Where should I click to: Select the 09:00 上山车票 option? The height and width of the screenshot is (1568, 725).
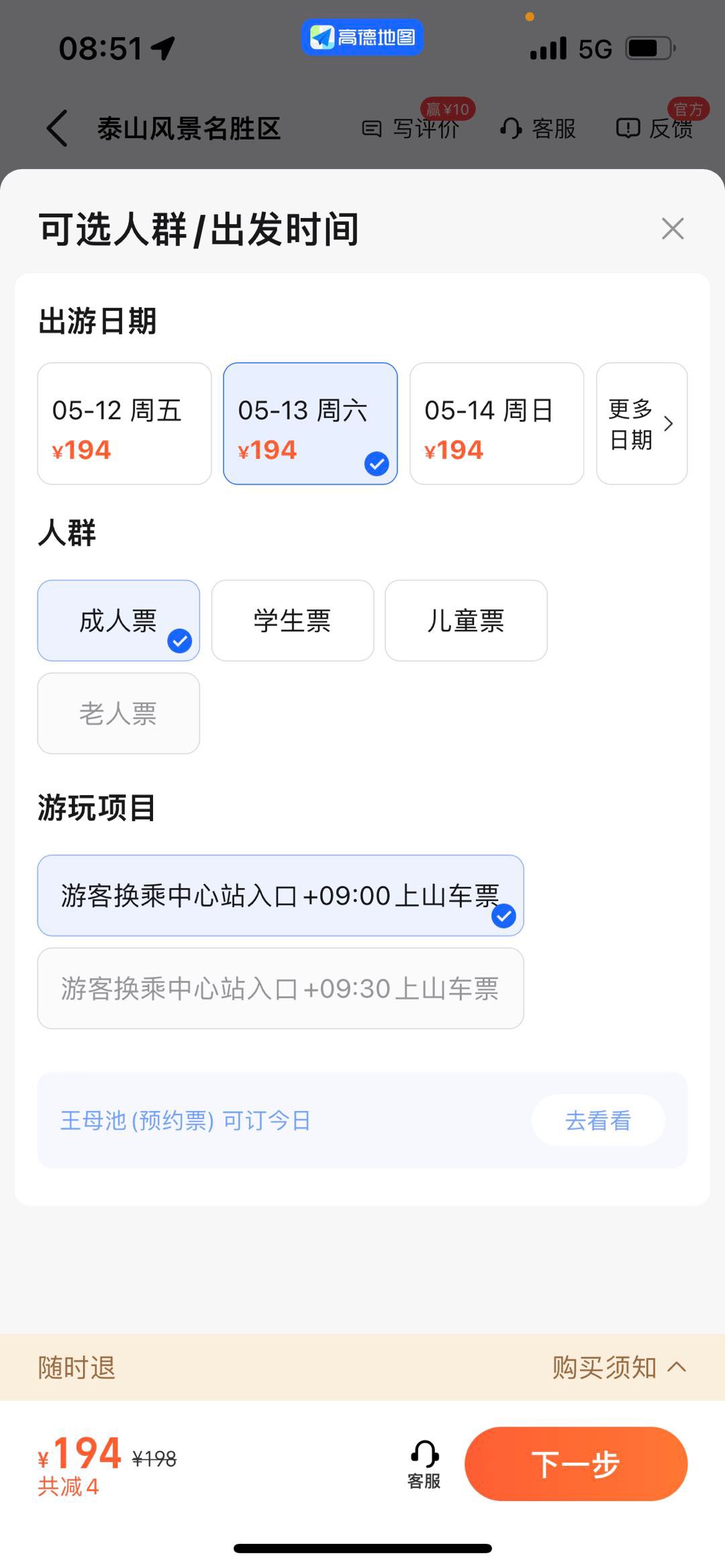281,896
